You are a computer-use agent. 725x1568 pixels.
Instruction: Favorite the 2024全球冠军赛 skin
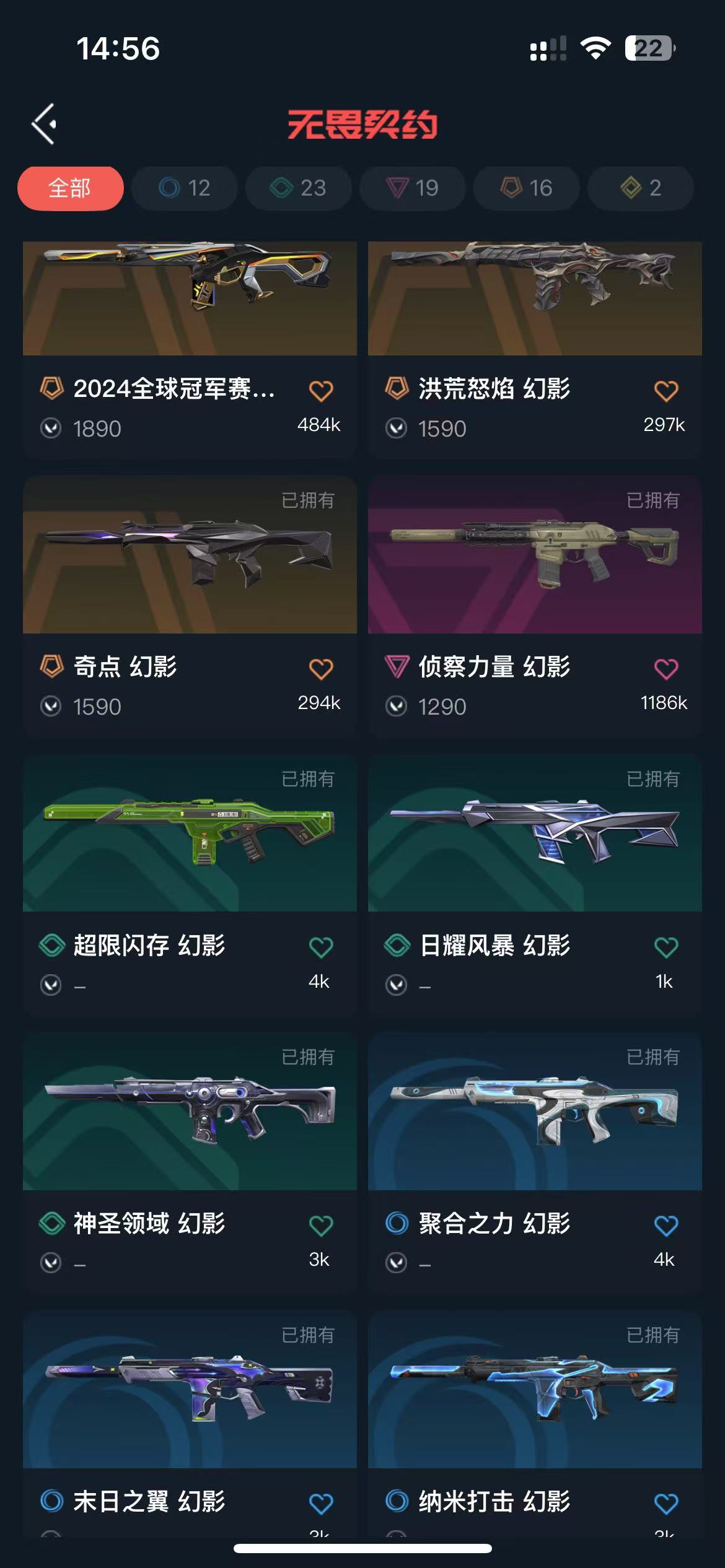[x=321, y=391]
